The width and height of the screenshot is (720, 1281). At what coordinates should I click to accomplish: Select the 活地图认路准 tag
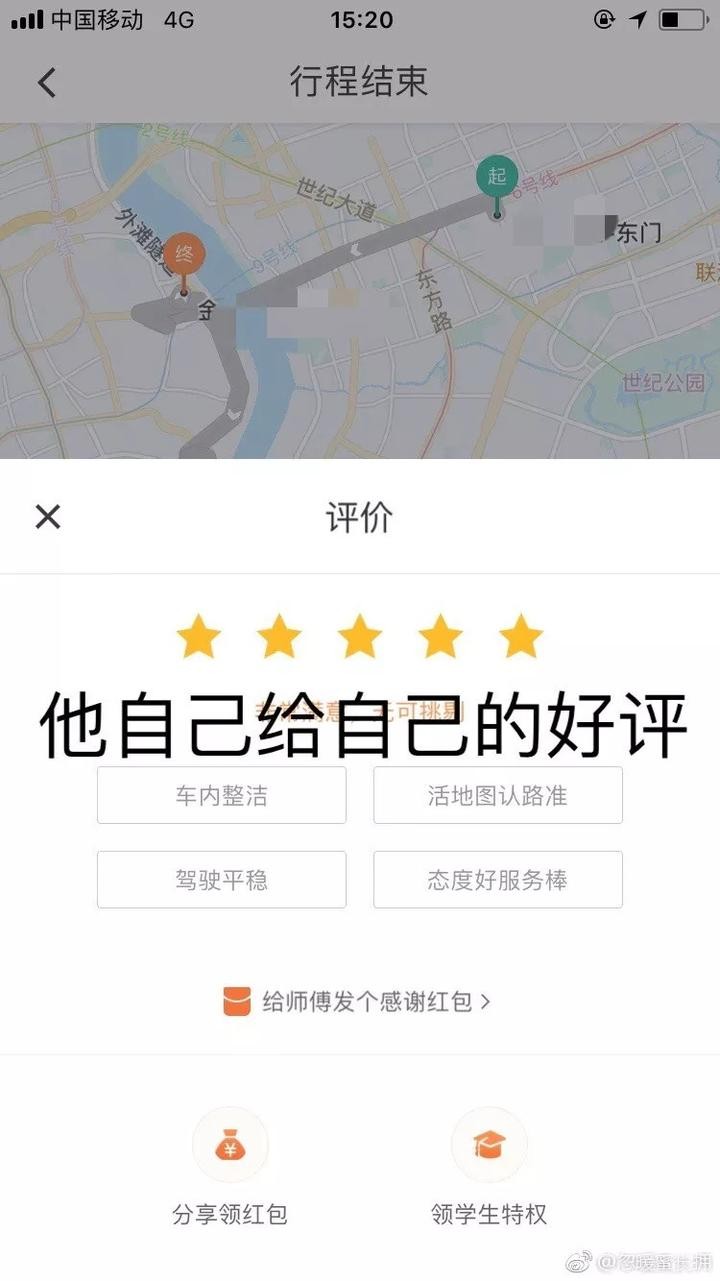coord(497,795)
